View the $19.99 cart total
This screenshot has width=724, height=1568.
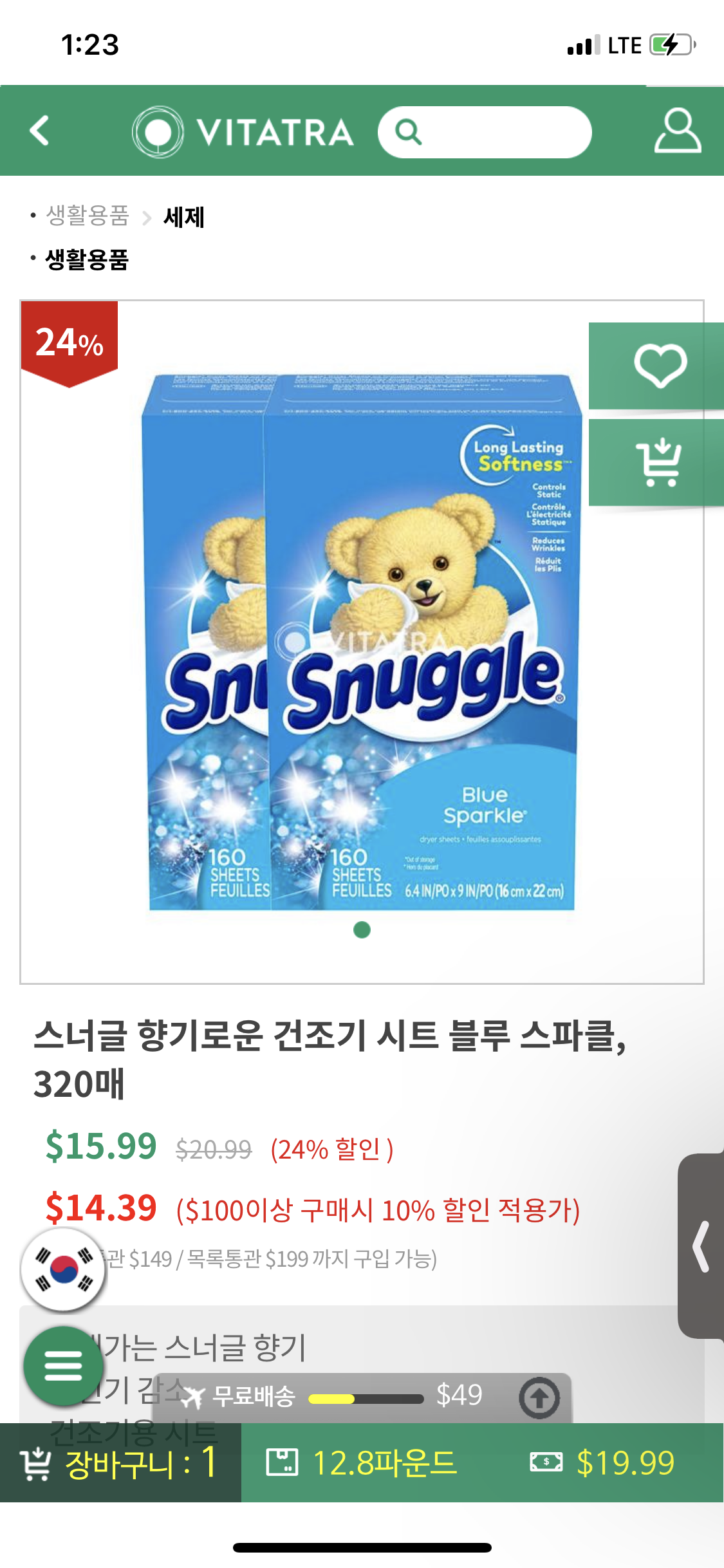602,1463
